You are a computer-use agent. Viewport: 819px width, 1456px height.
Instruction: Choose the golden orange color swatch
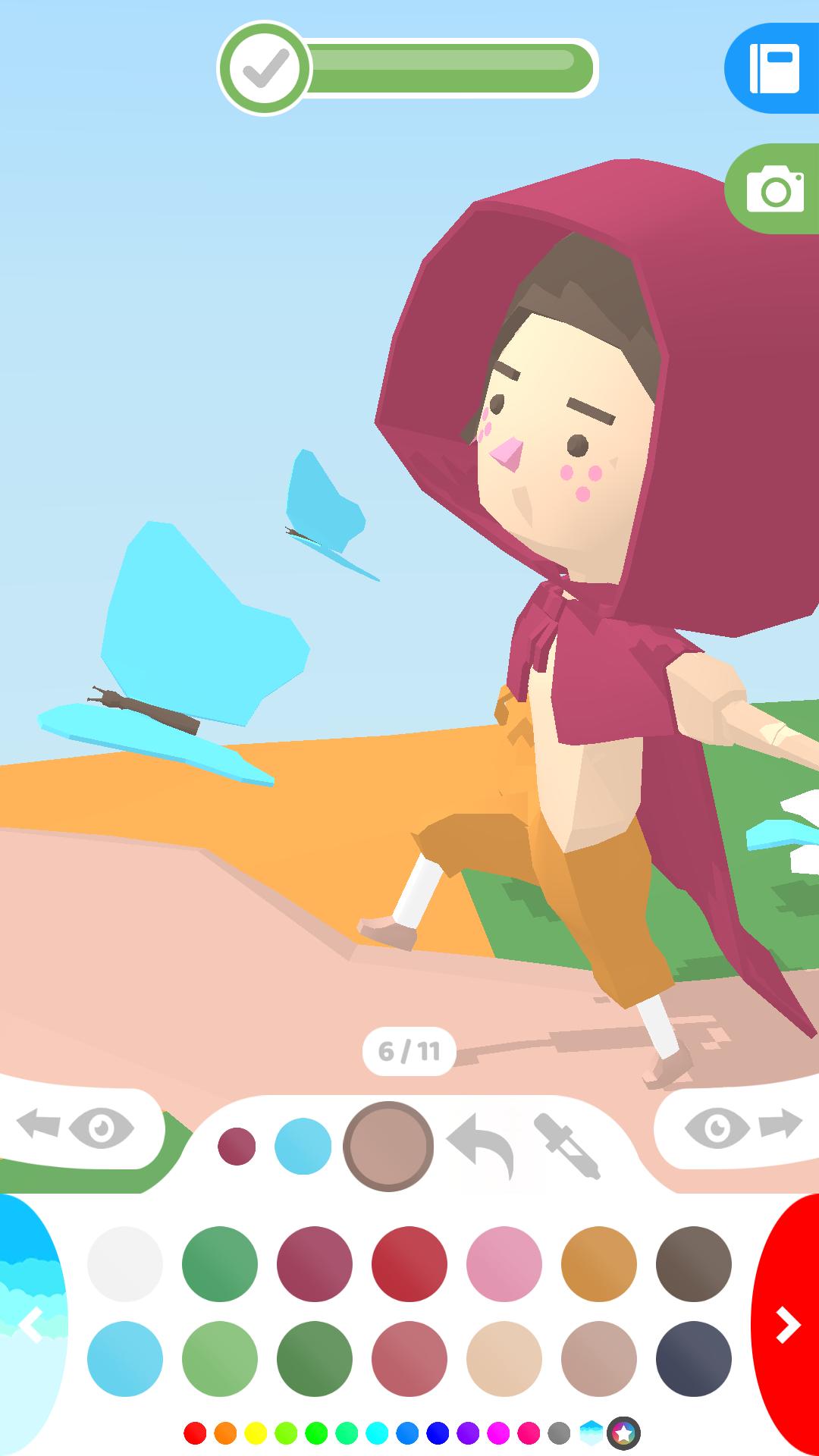click(x=599, y=1264)
